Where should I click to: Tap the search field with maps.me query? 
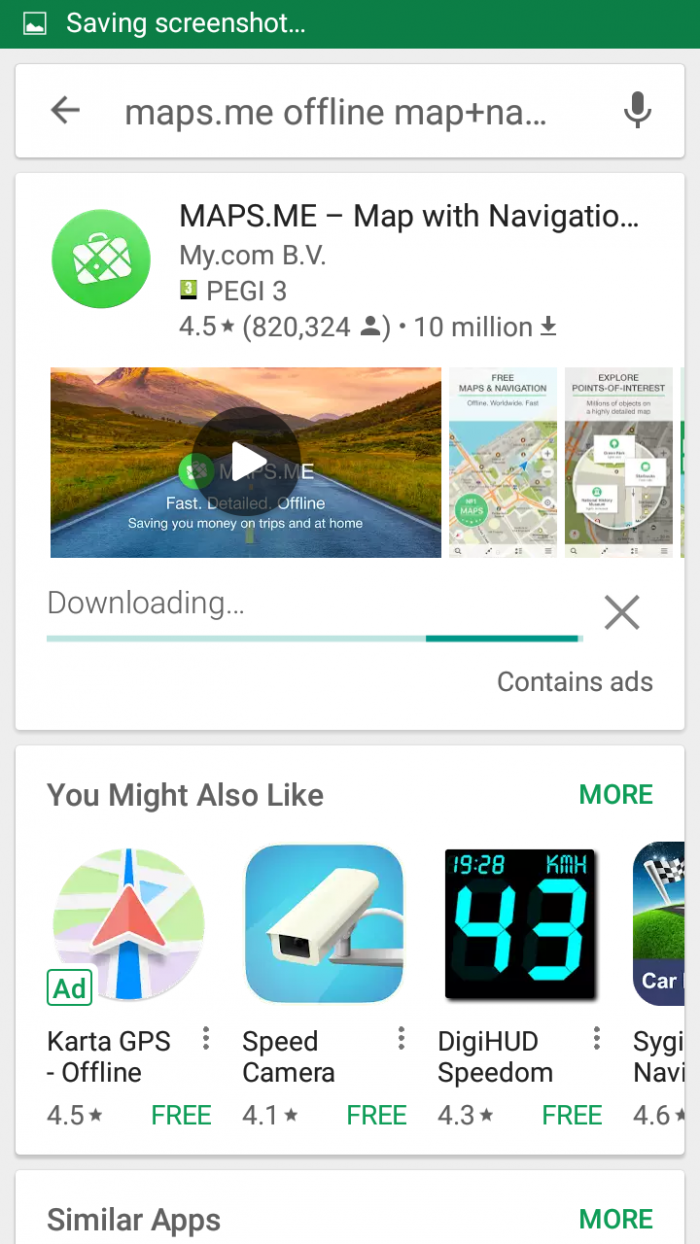(336, 112)
